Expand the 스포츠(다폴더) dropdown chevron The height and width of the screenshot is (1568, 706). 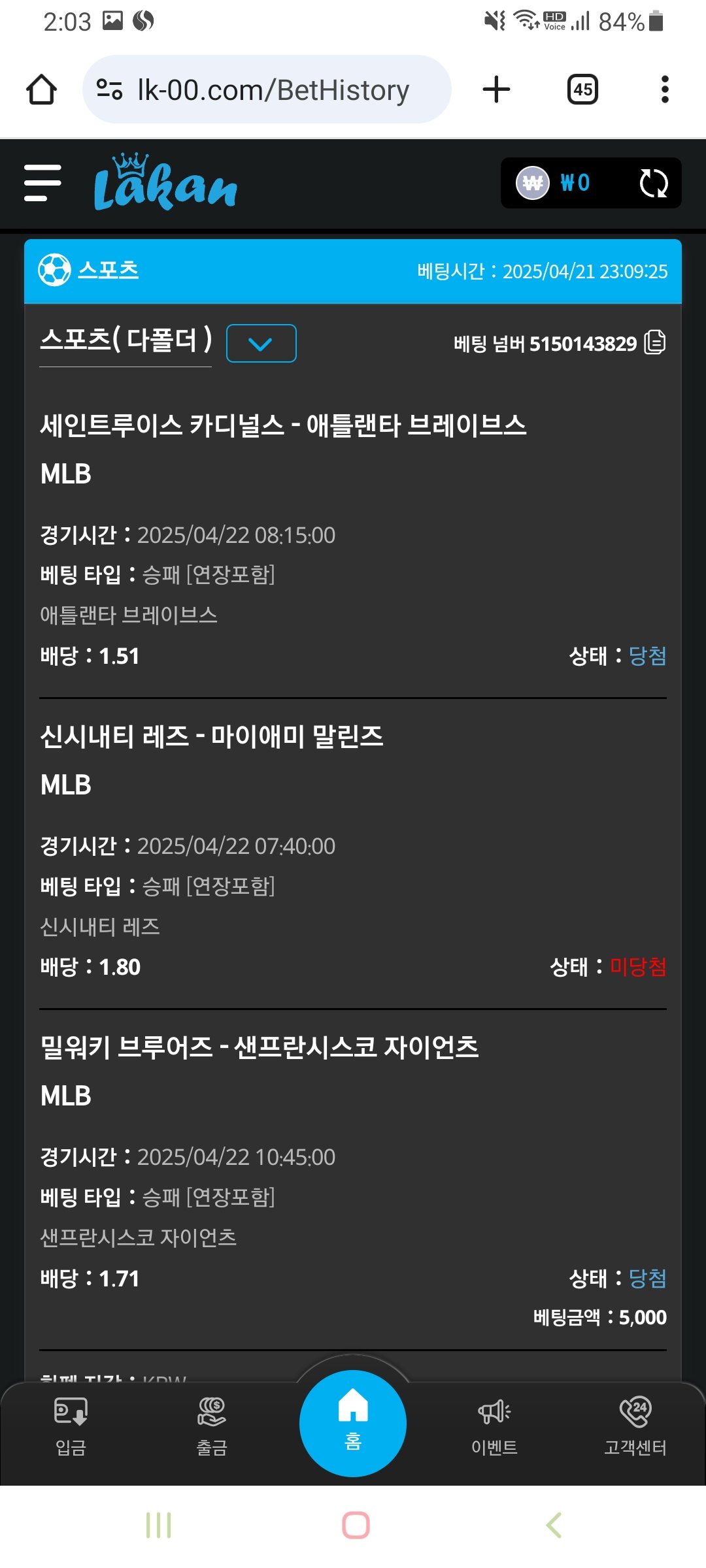pos(261,343)
